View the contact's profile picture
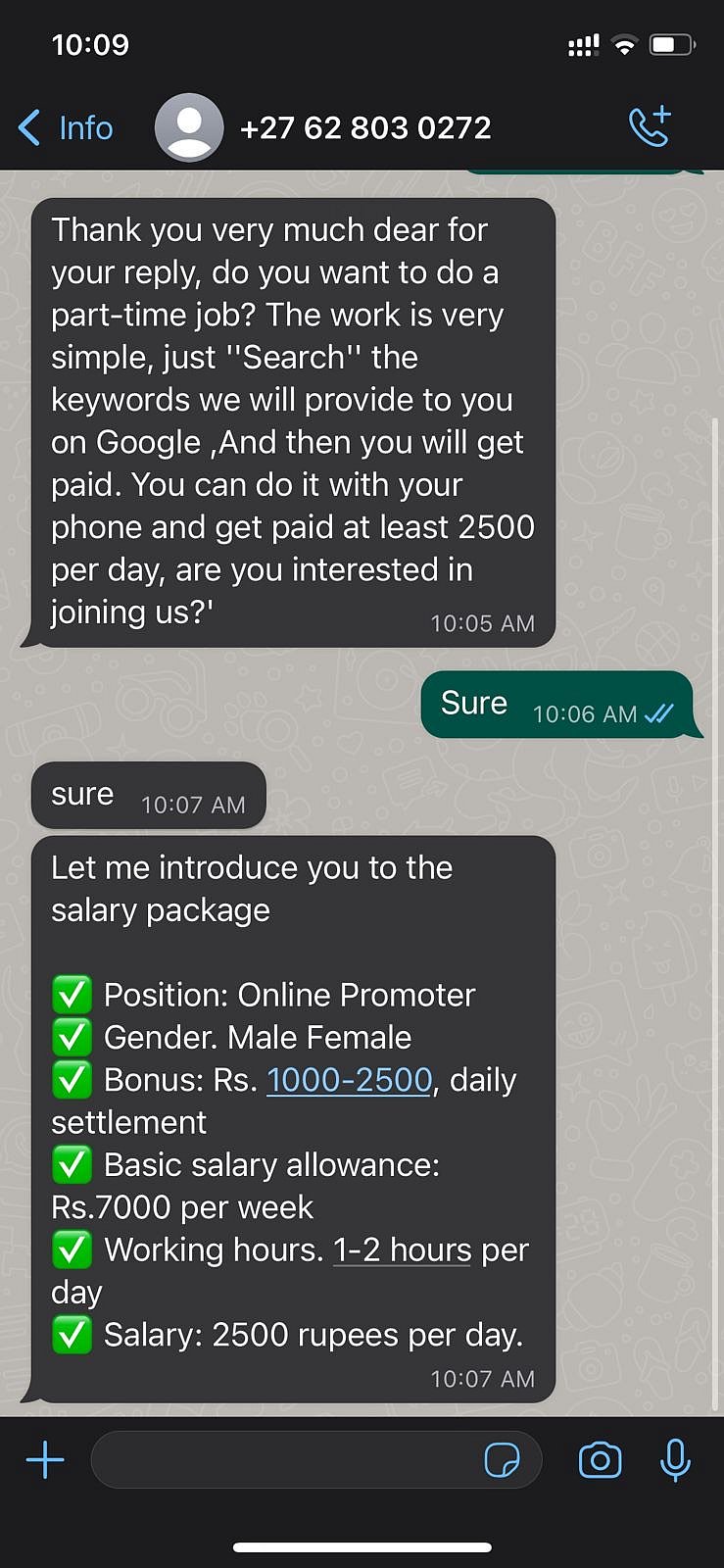 (x=190, y=126)
